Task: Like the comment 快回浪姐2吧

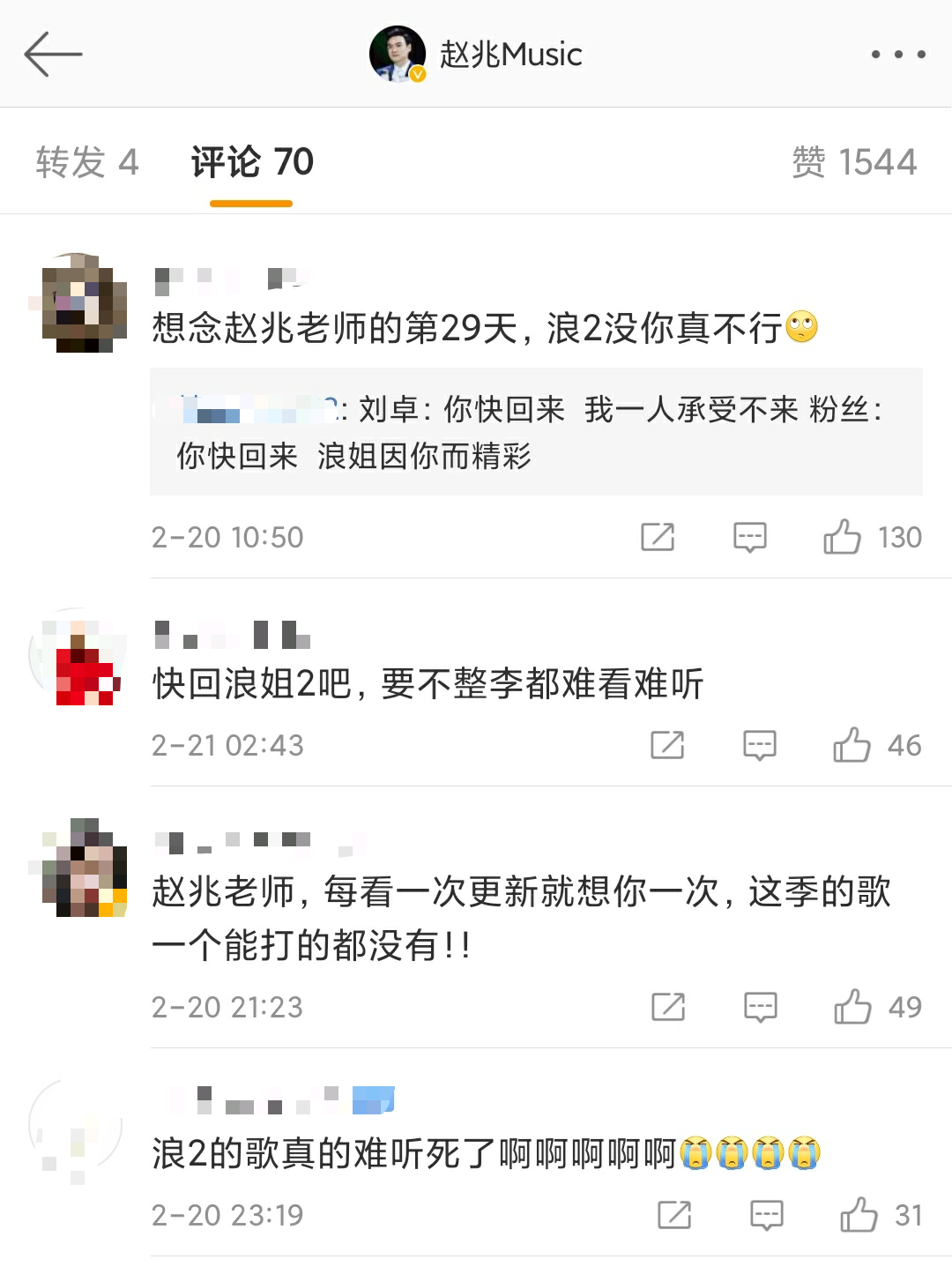Action: (852, 745)
